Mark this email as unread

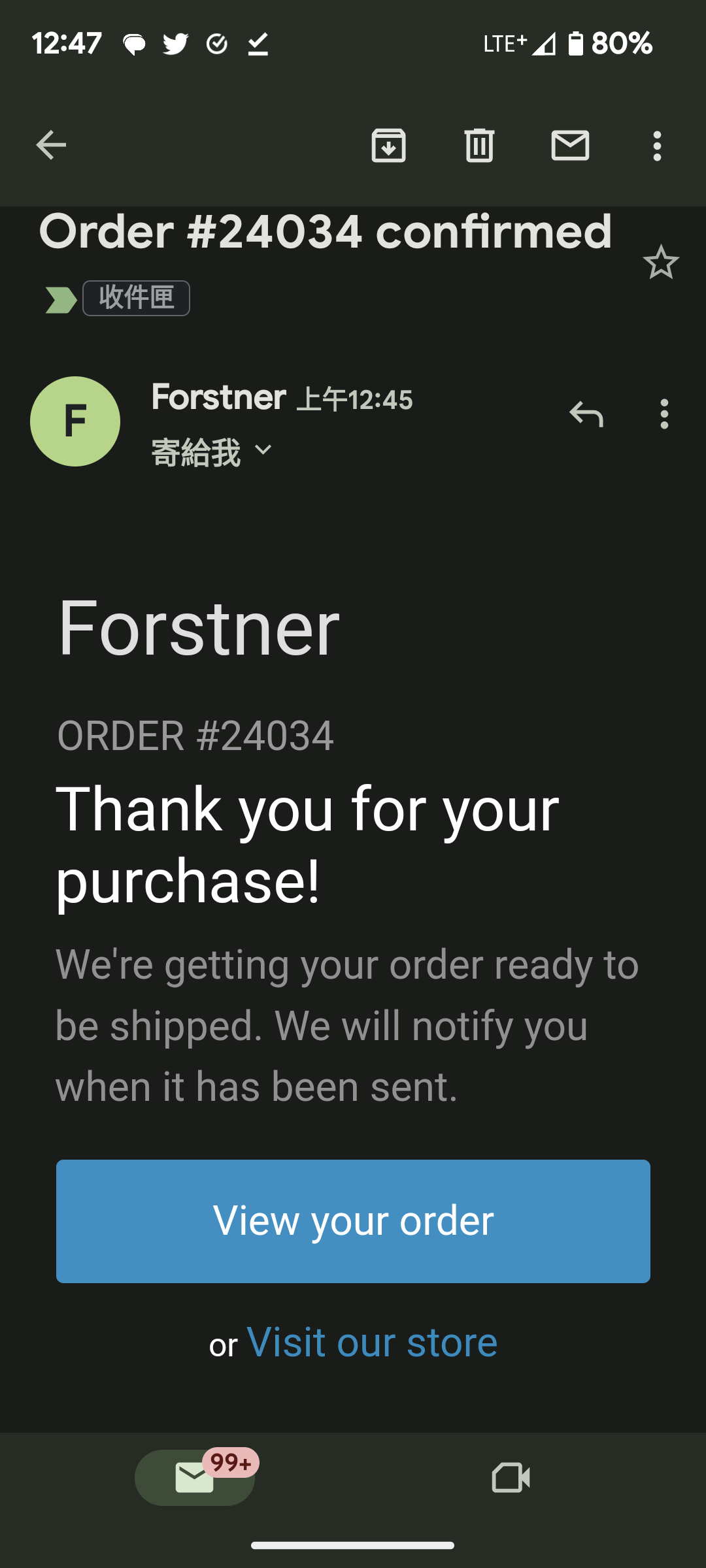click(570, 145)
